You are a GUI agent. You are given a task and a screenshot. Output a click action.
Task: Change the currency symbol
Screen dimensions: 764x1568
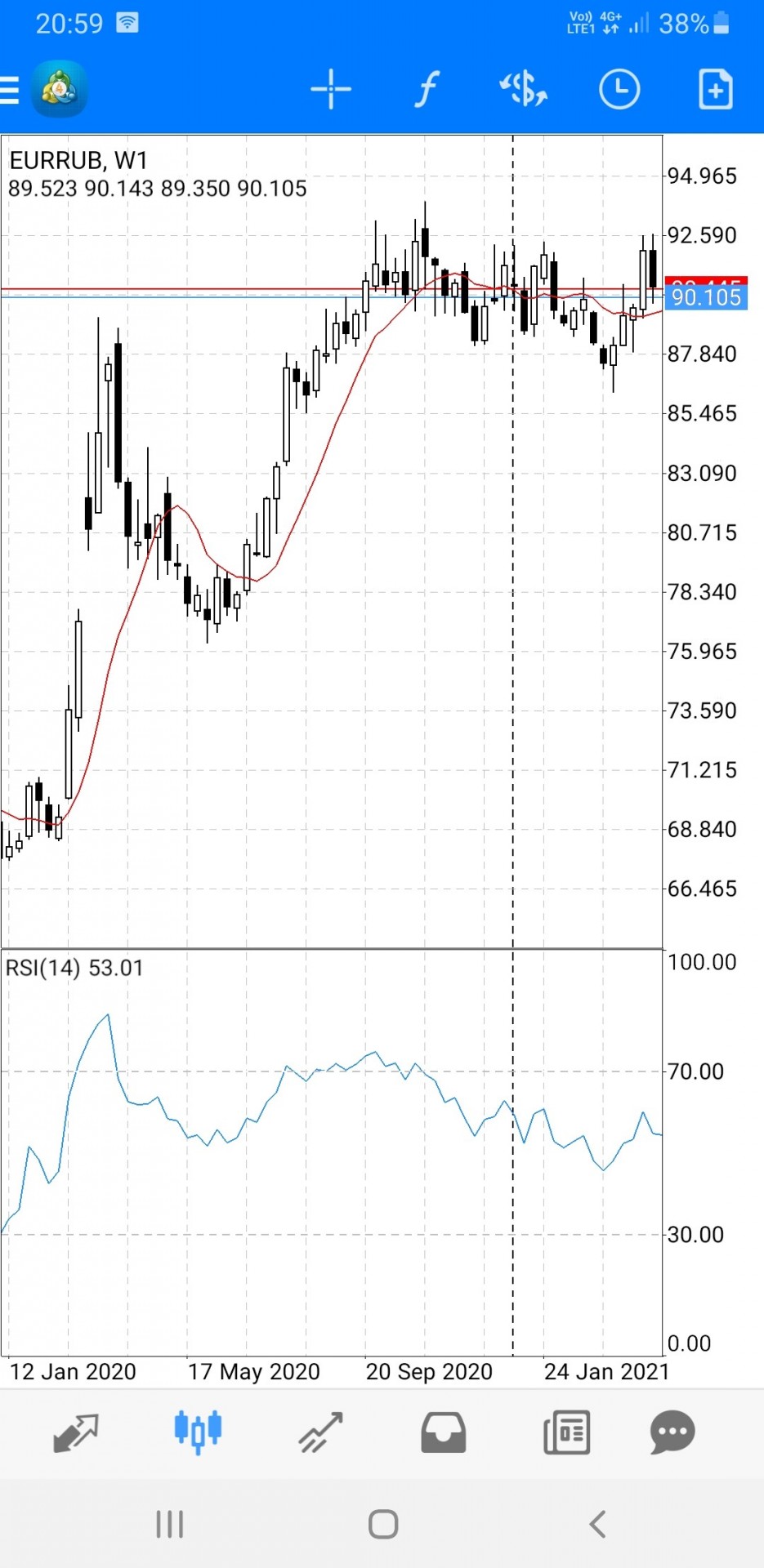523,90
